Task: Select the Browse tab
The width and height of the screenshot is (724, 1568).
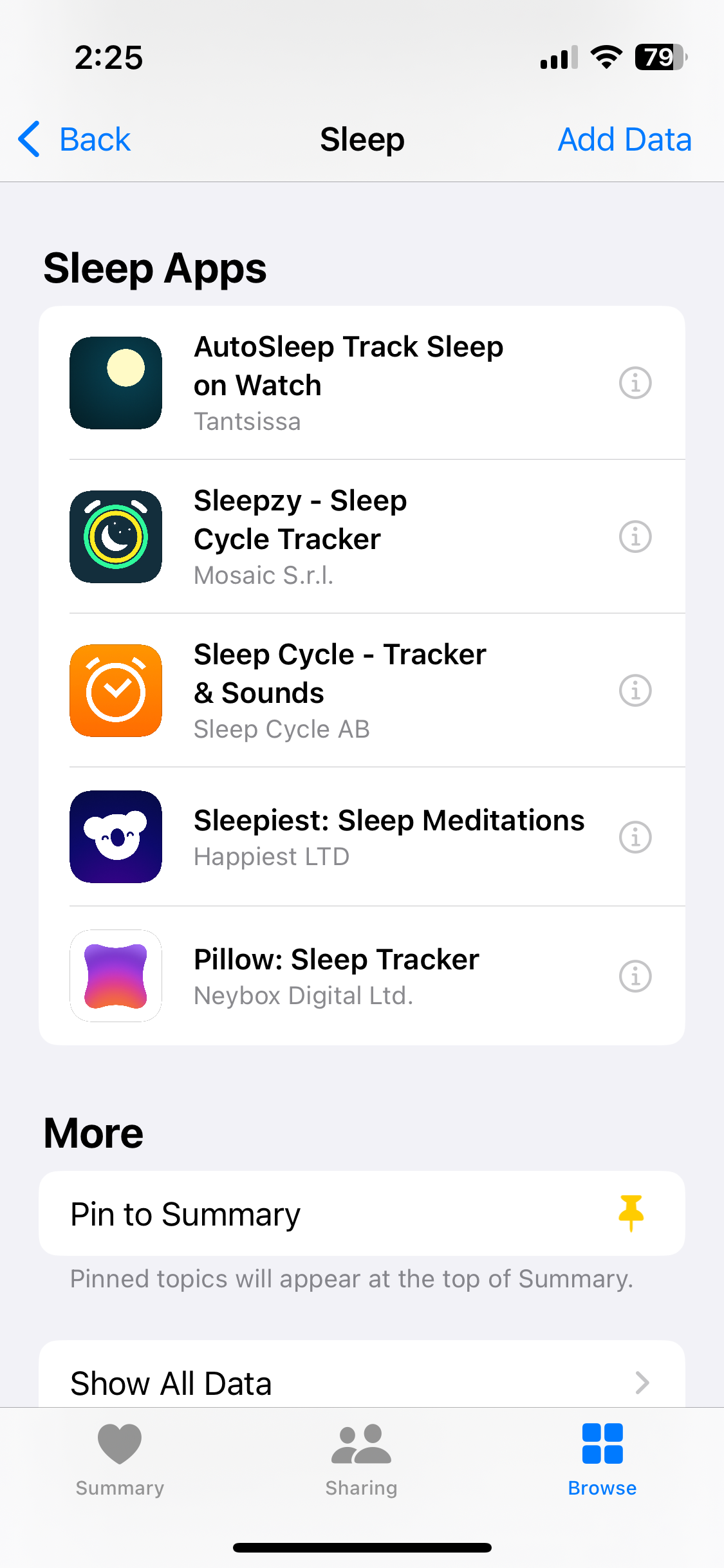Action: [602, 1460]
